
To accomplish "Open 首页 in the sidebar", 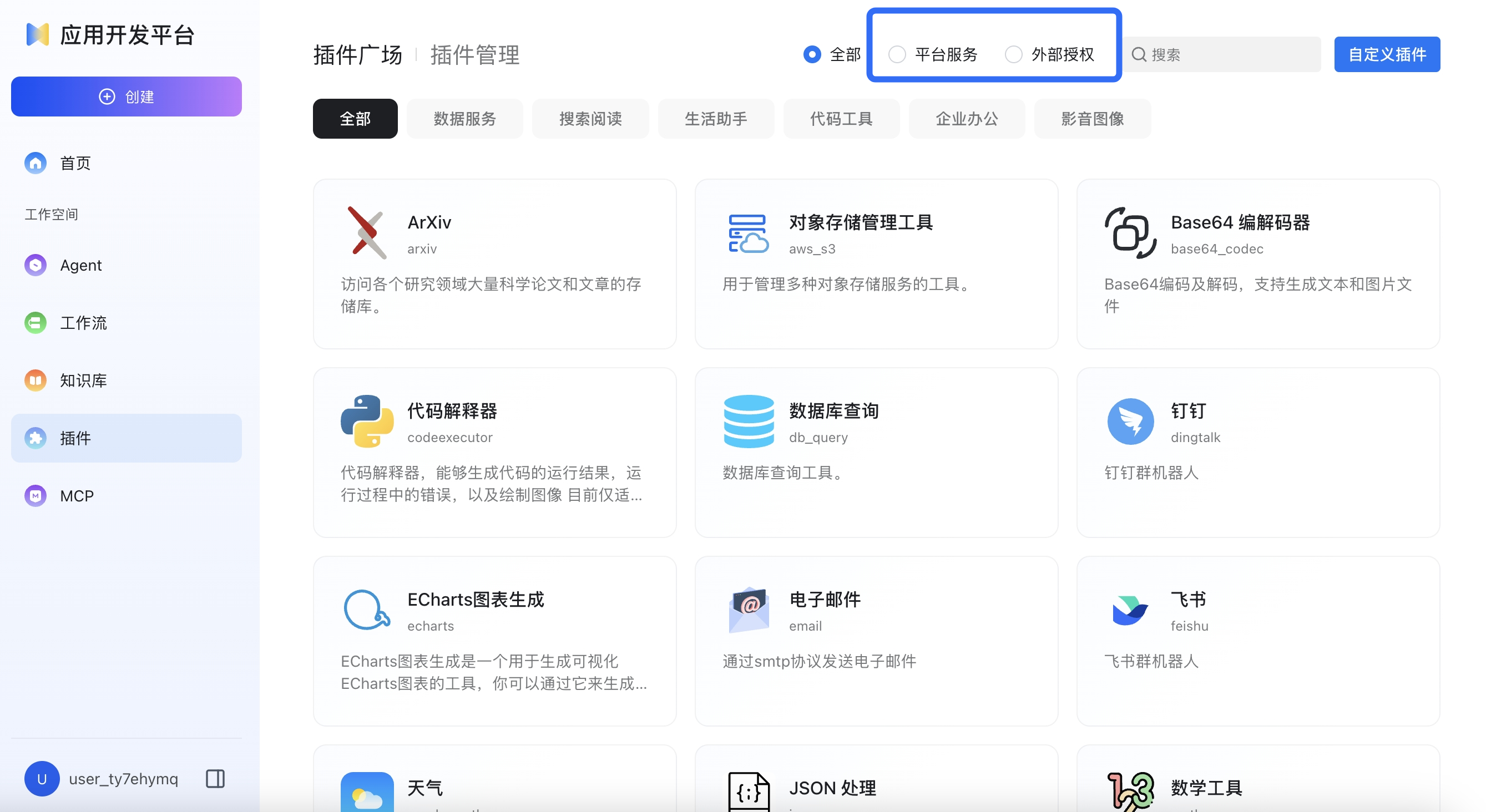I will 75,163.
